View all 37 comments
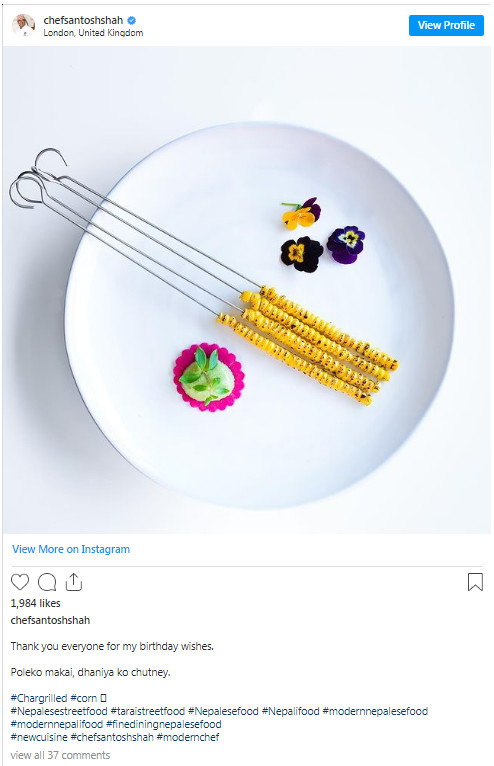 coord(60,755)
